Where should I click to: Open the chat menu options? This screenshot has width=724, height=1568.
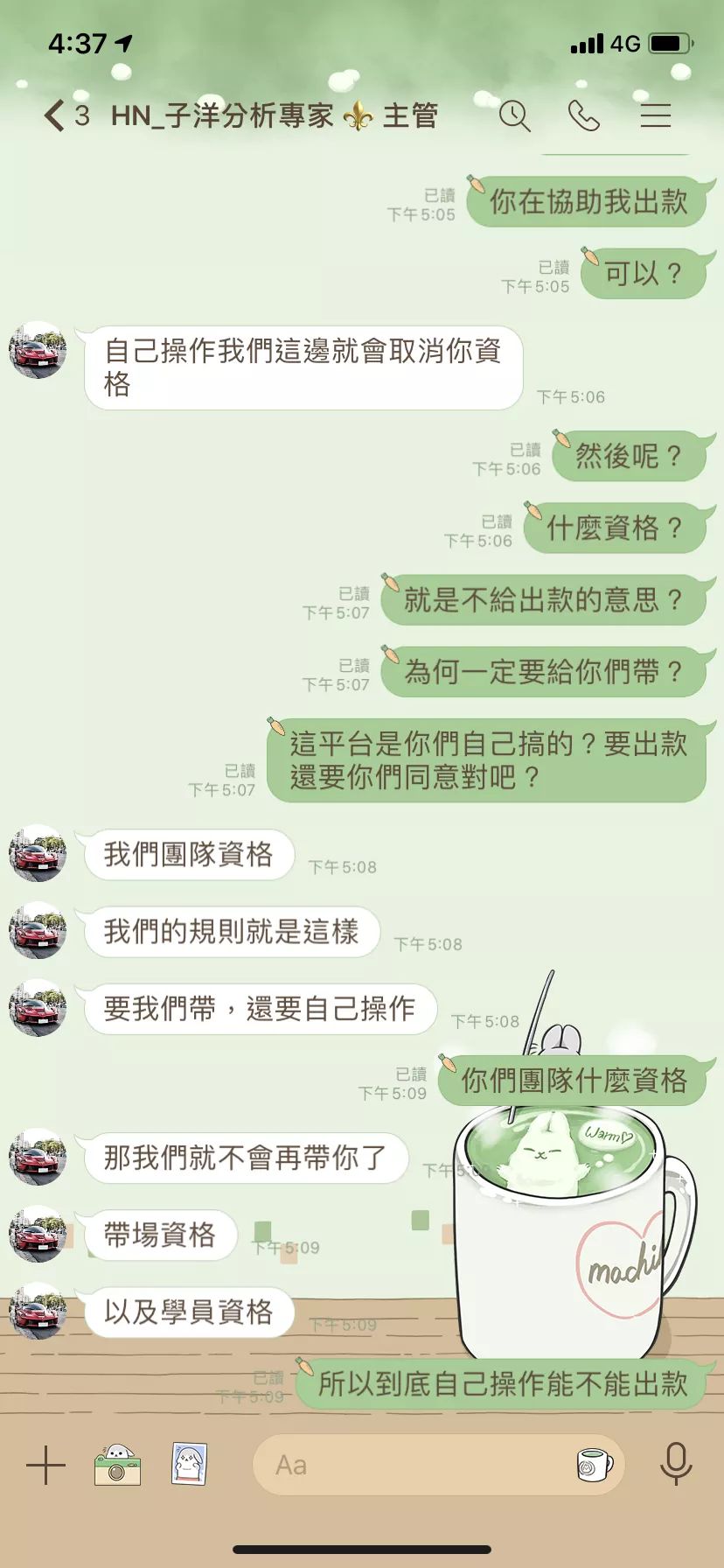pyautogui.click(x=655, y=115)
